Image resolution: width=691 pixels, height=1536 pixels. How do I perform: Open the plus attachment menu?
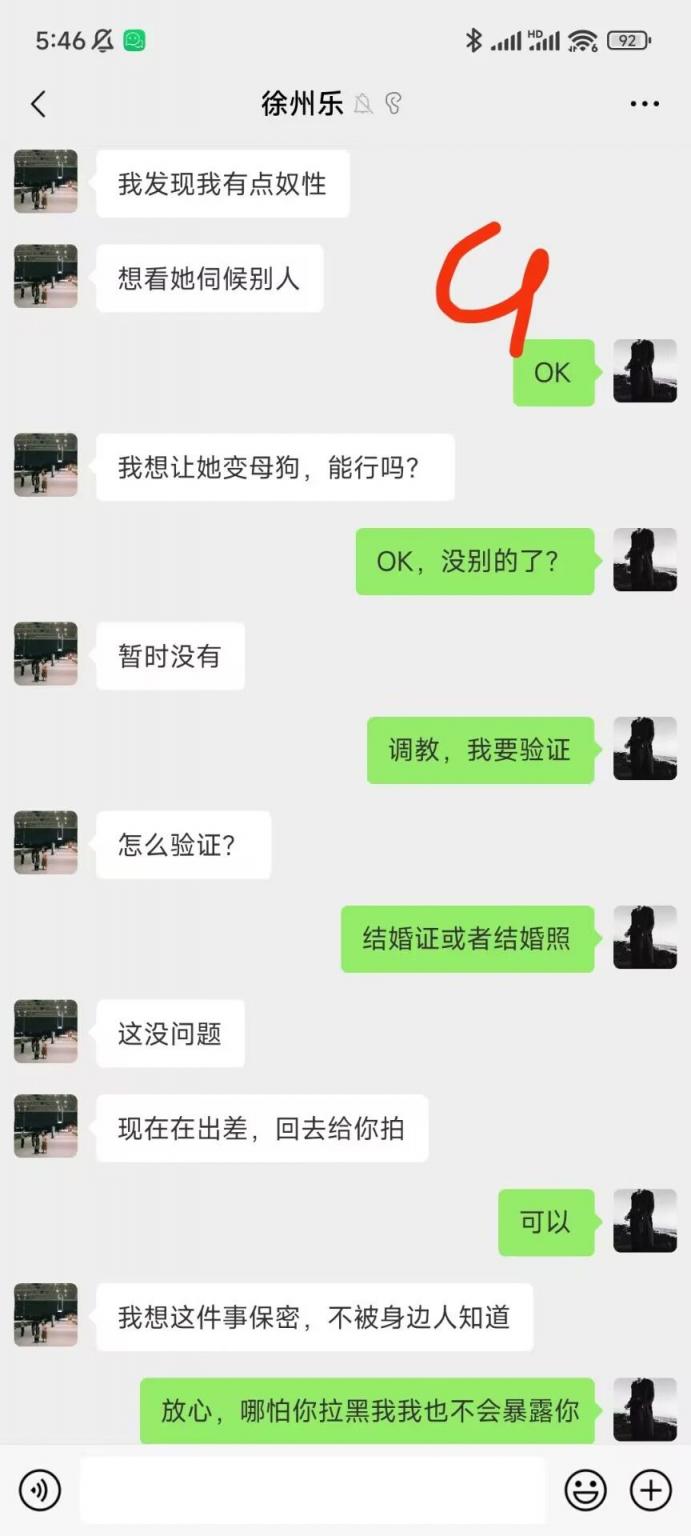tap(650, 1490)
